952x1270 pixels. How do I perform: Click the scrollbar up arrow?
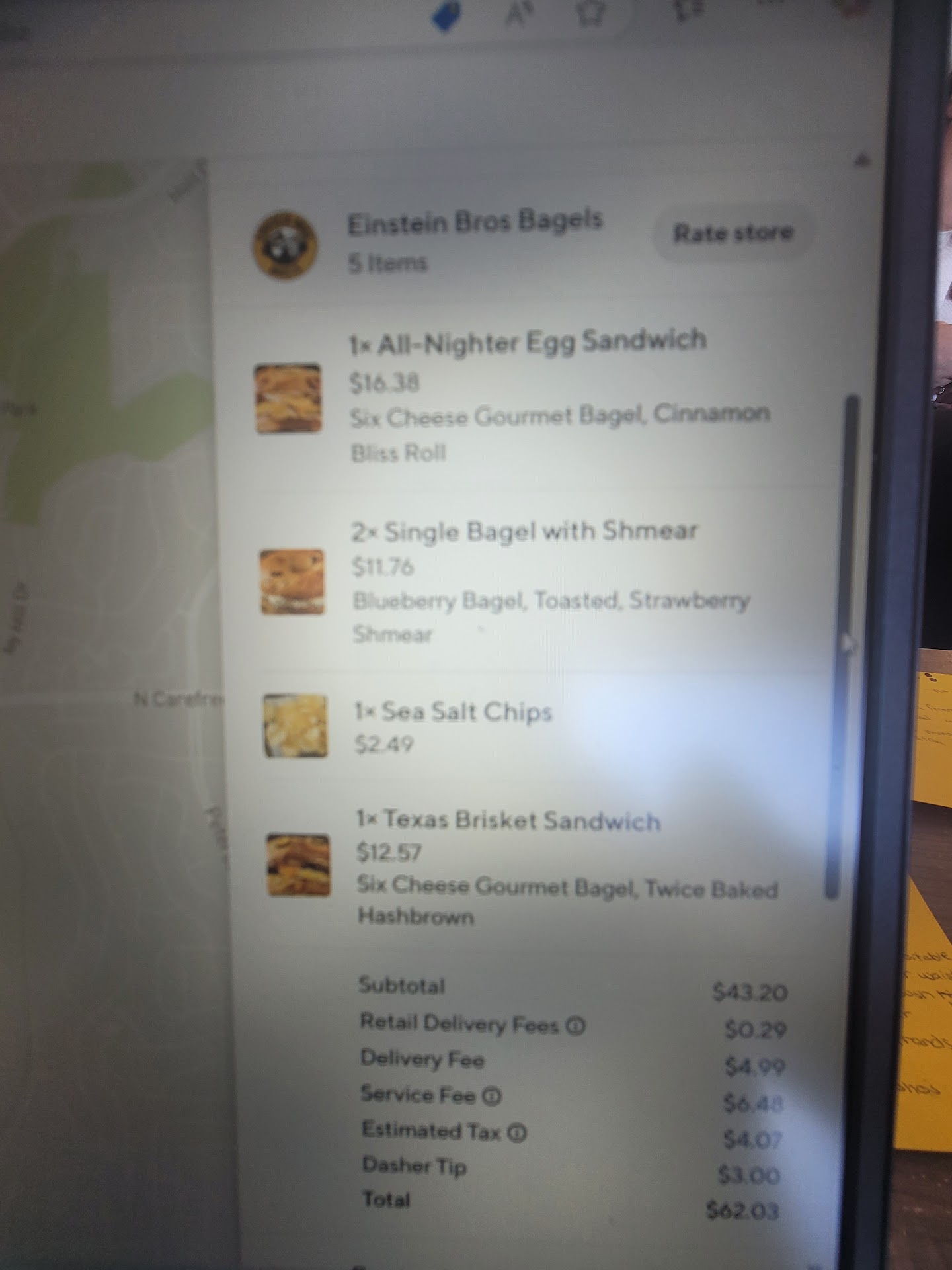(861, 159)
